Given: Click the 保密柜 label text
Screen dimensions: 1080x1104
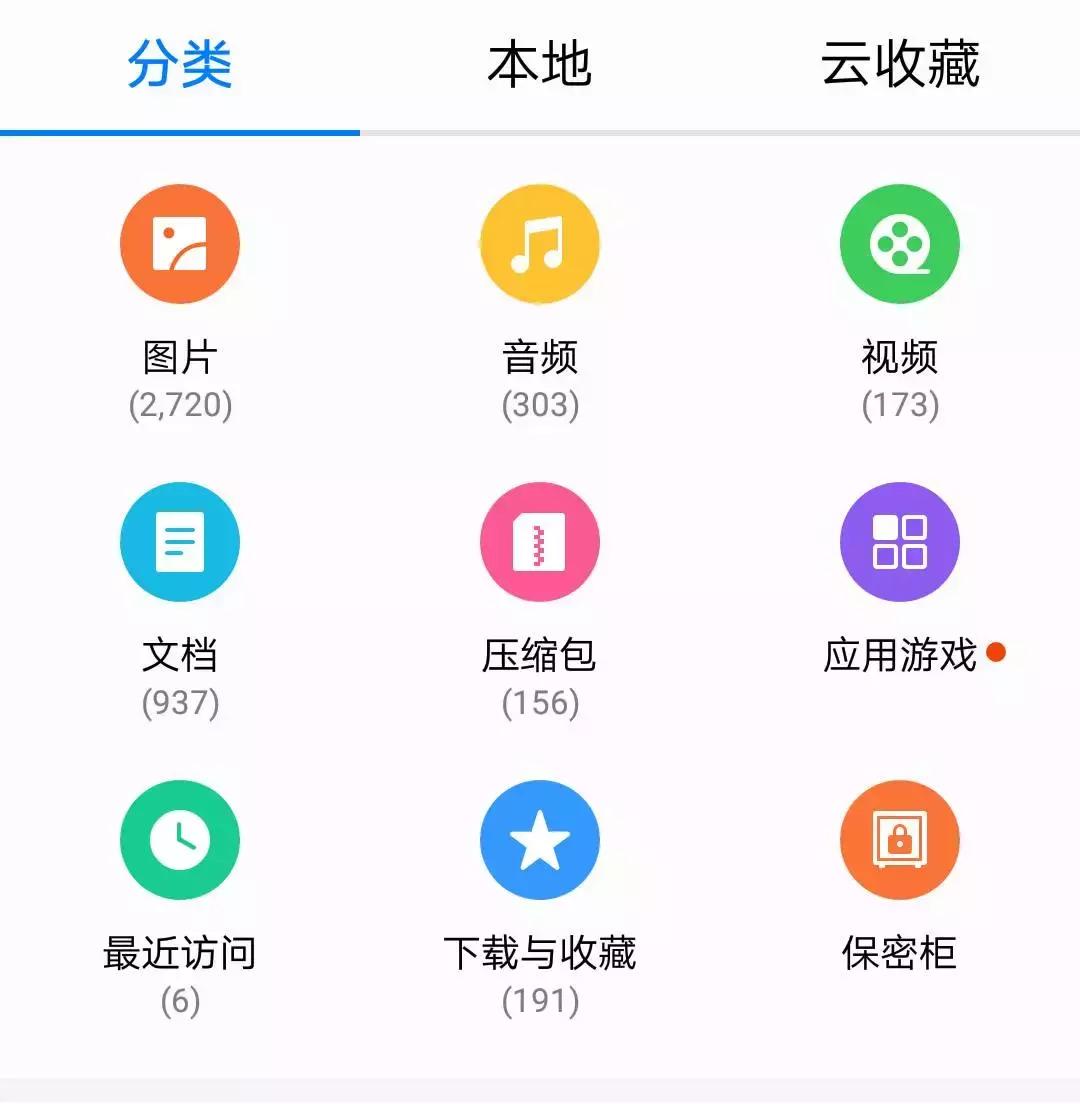Looking at the screenshot, I should coord(899,953).
